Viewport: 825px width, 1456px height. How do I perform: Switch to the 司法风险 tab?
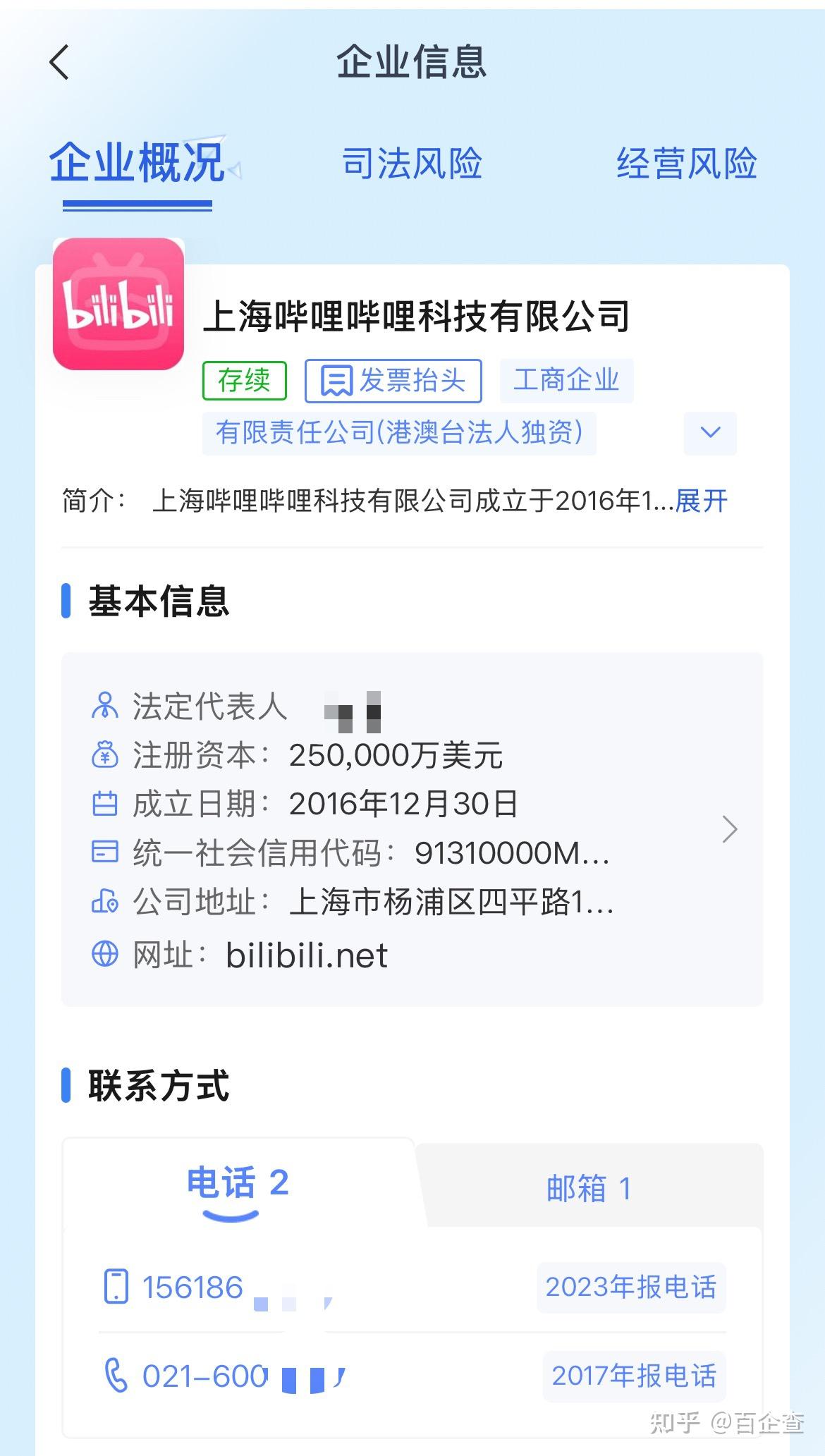[x=411, y=164]
